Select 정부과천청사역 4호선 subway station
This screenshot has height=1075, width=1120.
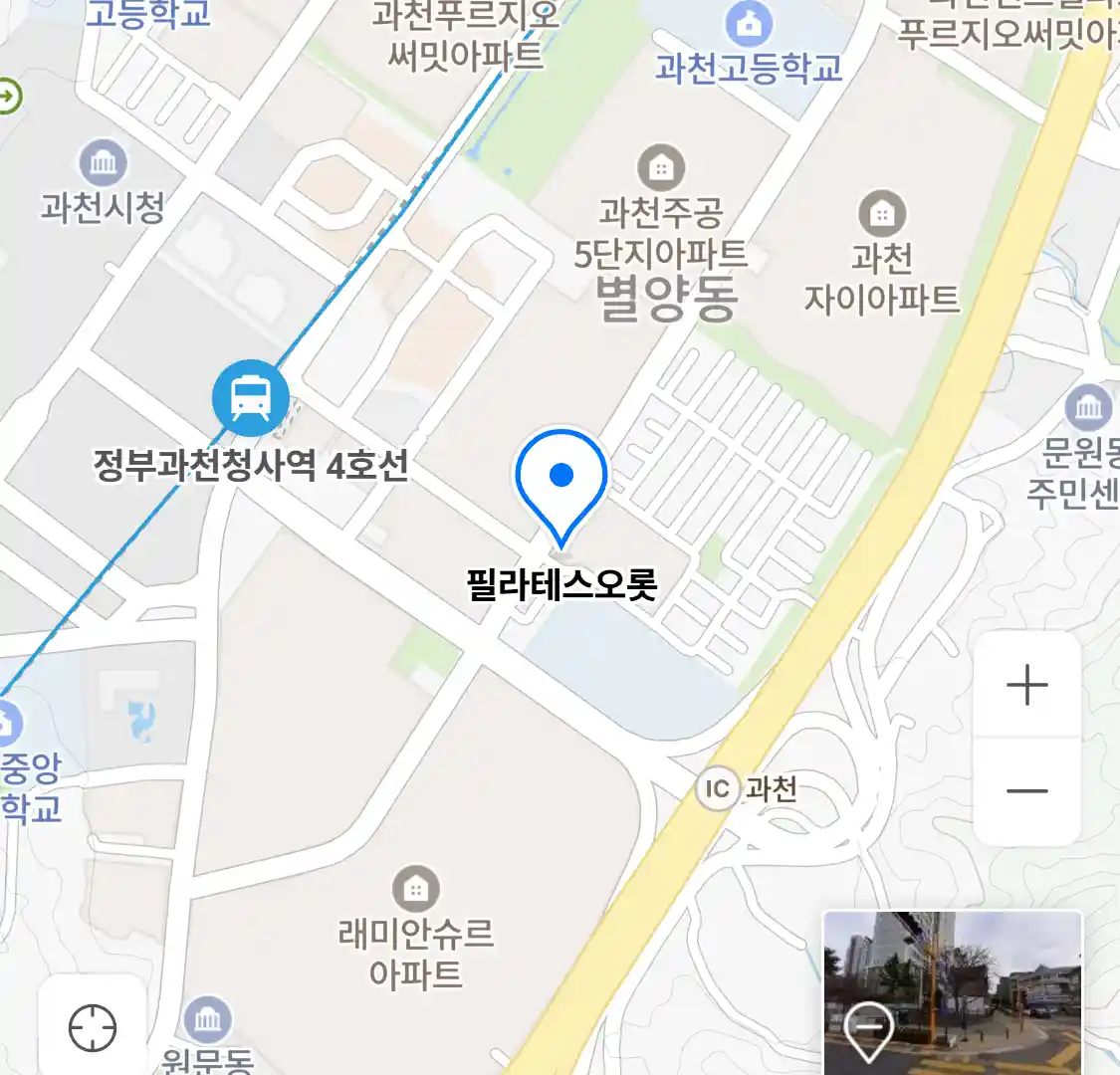(251, 398)
